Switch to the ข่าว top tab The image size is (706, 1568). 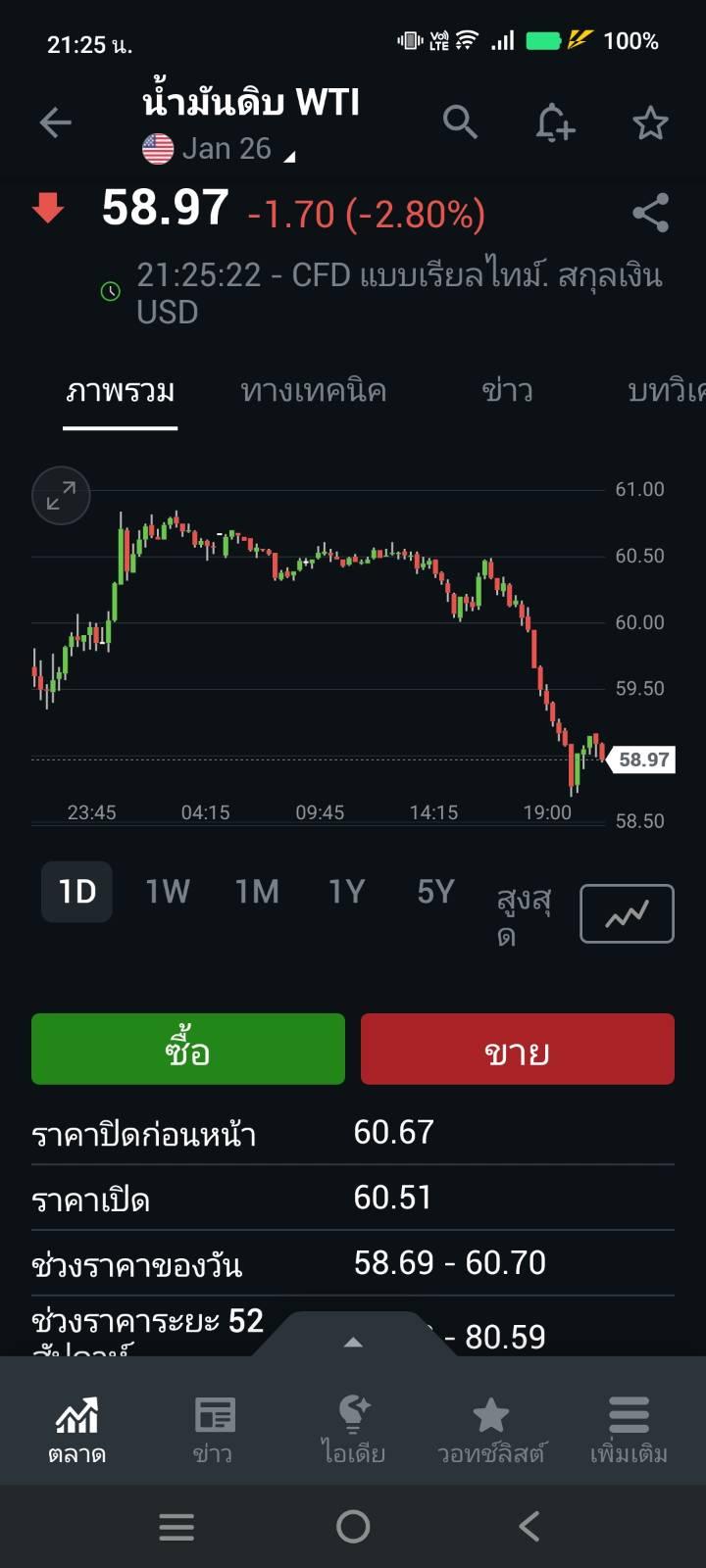pos(507,391)
